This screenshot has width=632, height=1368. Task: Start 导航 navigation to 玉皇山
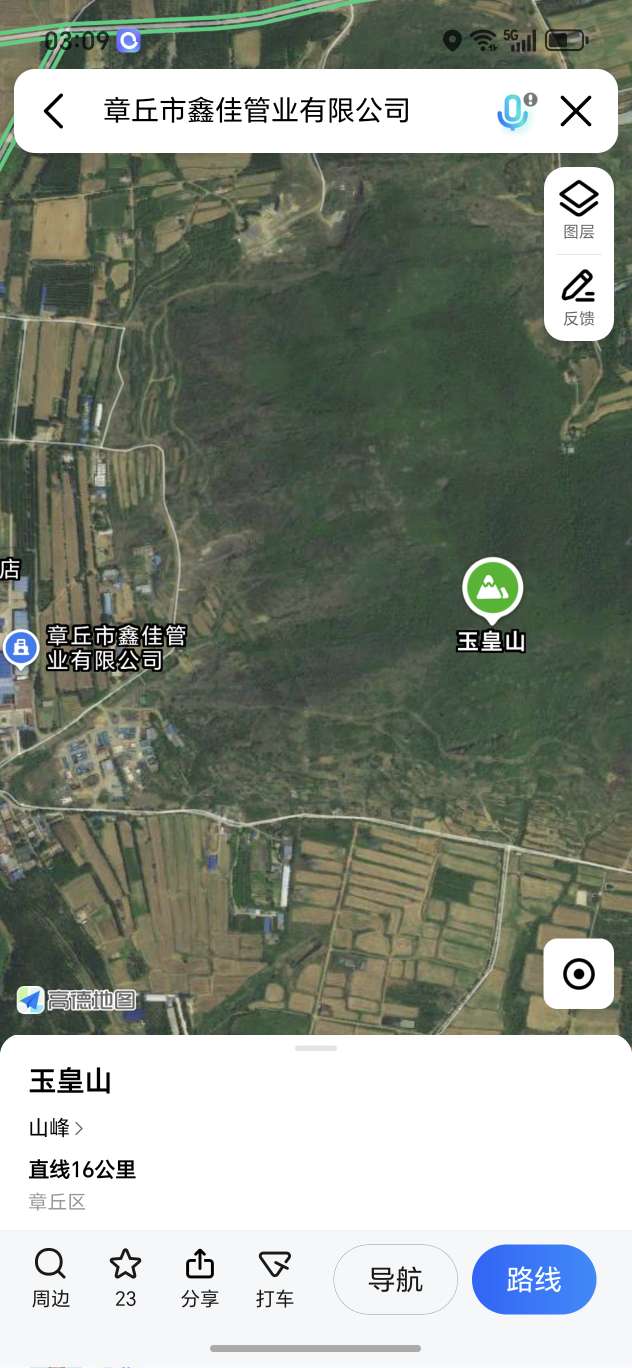pos(396,1279)
